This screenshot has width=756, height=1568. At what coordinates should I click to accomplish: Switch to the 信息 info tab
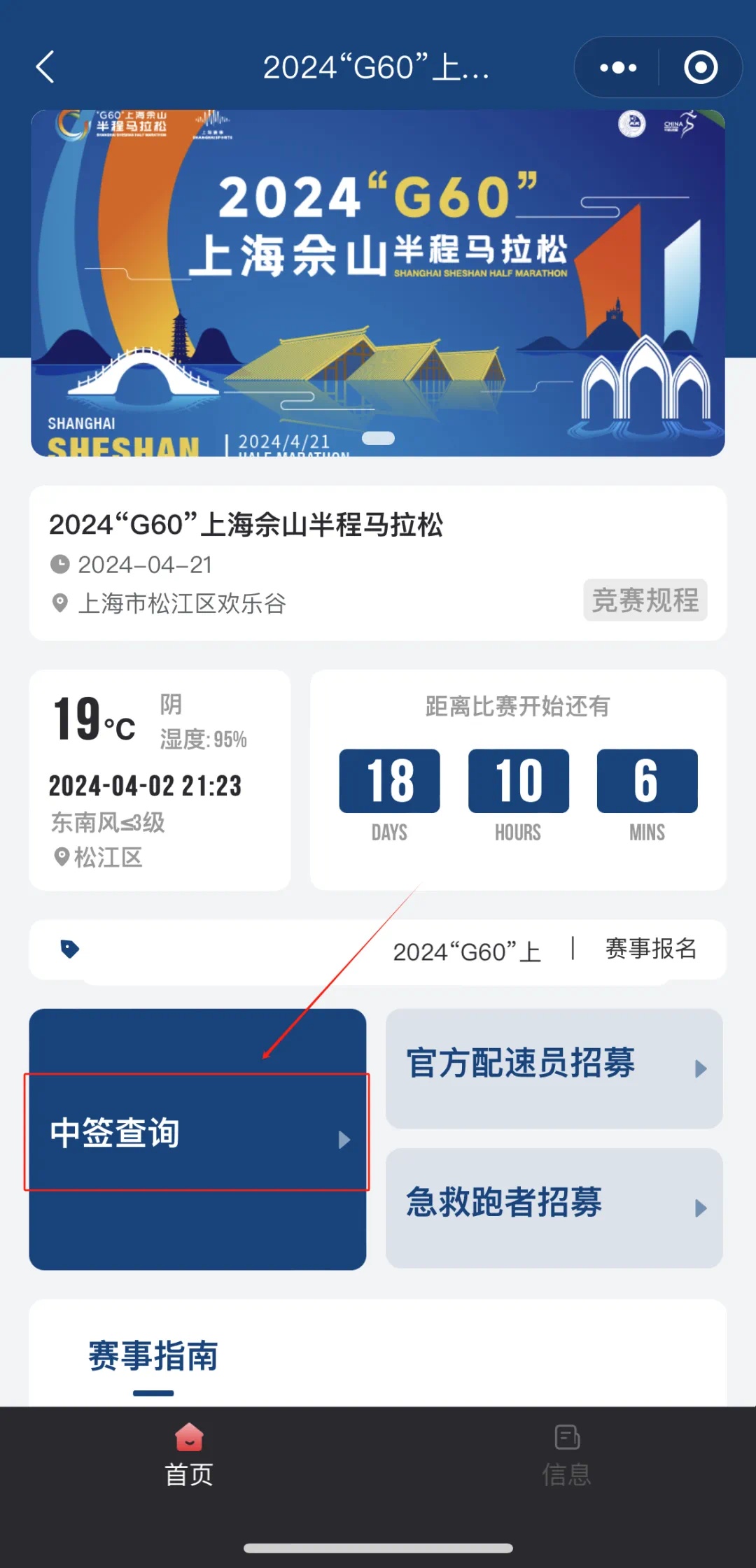coord(566,1455)
